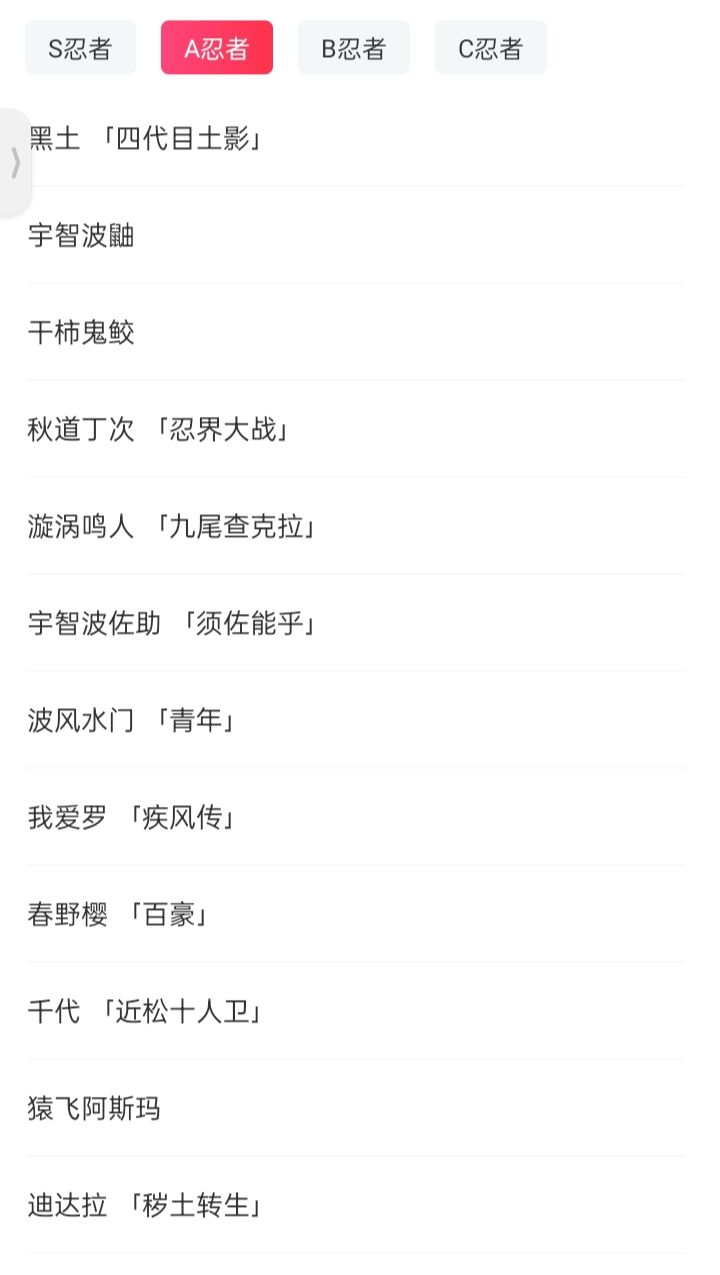Open 黑土「四代目土影」 entry

point(356,138)
